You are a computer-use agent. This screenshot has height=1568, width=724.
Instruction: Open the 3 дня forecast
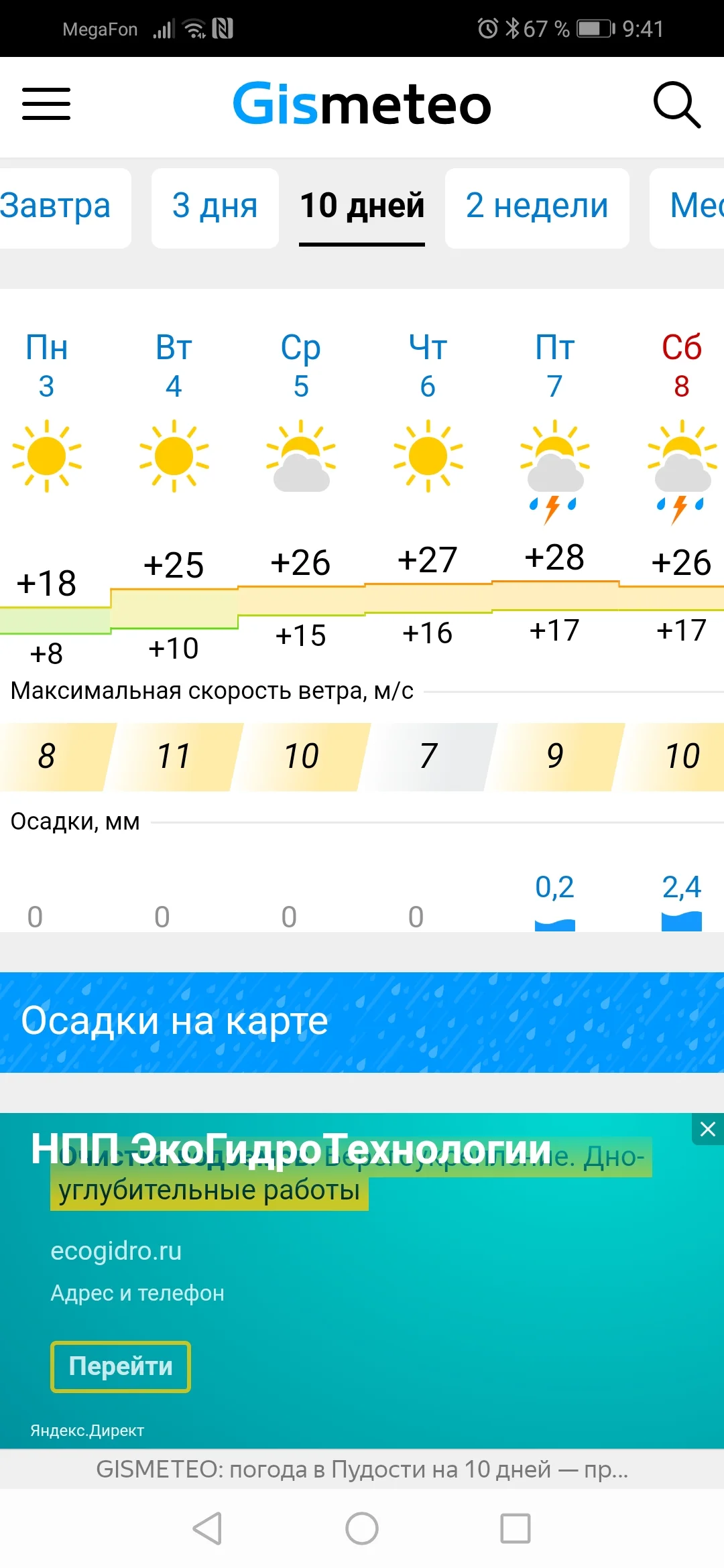[x=215, y=206]
